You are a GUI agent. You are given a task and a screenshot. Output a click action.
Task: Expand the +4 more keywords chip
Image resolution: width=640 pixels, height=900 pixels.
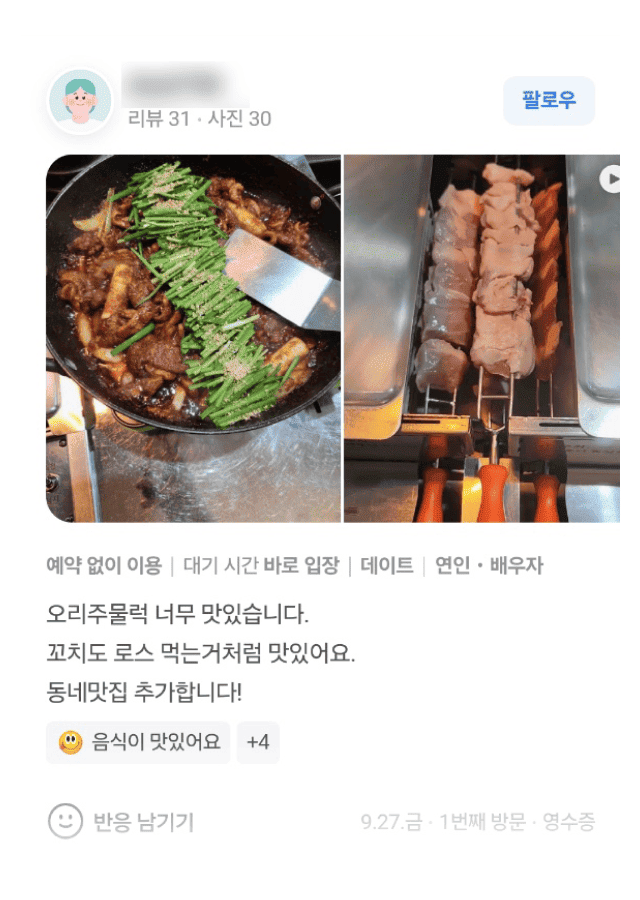click(x=258, y=742)
